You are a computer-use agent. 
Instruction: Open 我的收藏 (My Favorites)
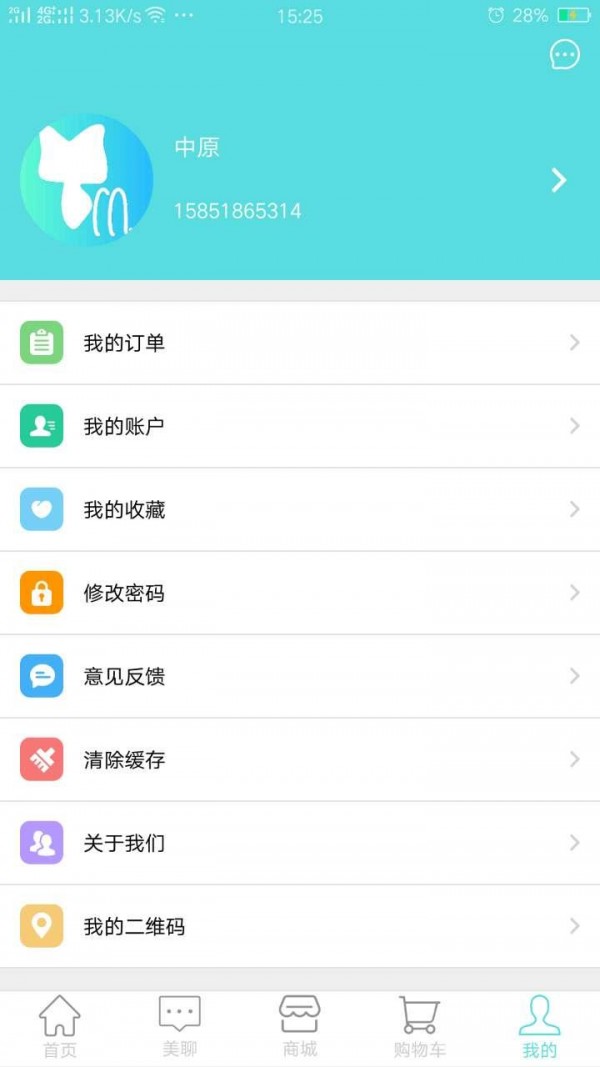point(300,510)
